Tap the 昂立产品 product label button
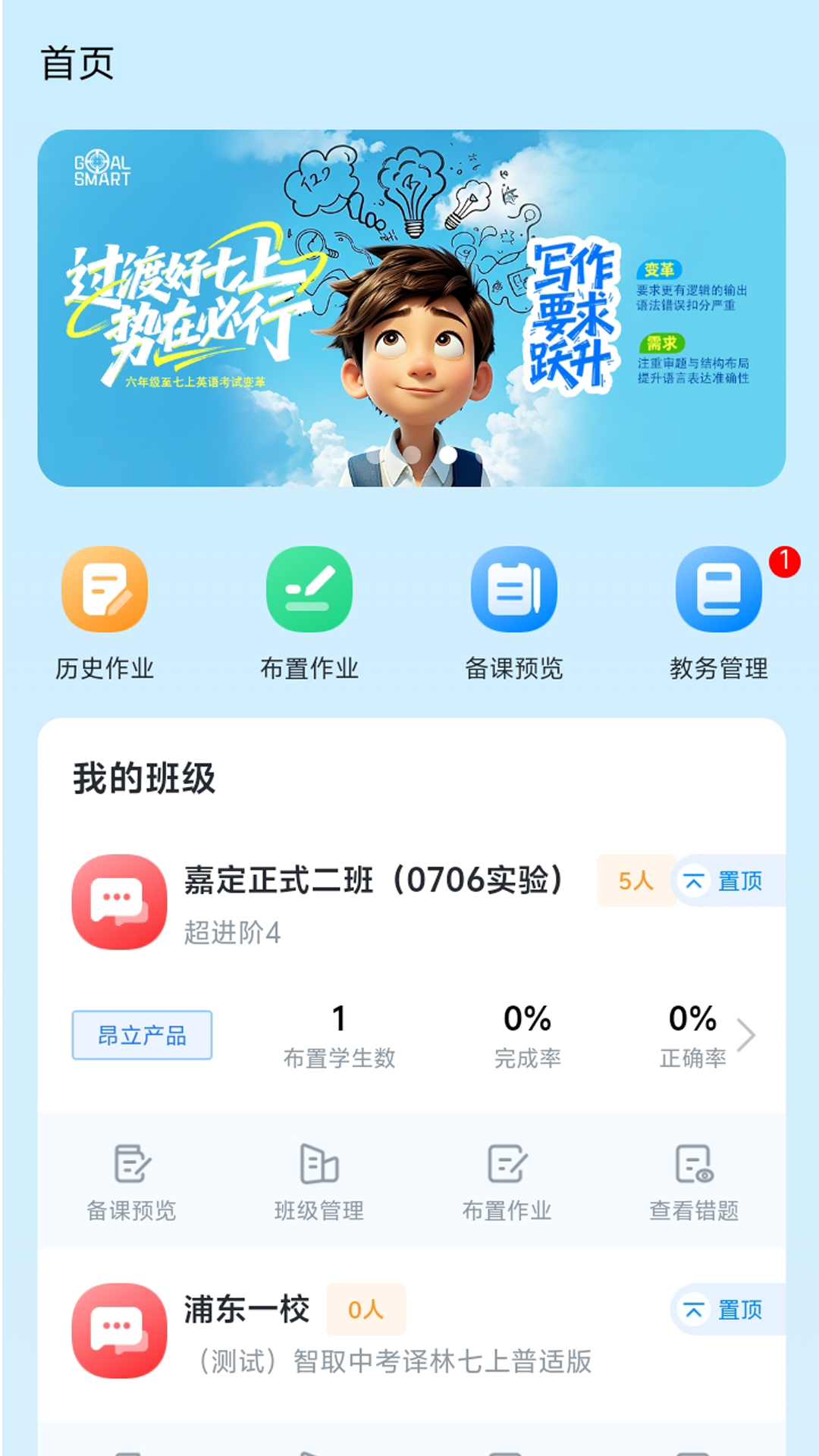819x1456 pixels. point(143,1034)
